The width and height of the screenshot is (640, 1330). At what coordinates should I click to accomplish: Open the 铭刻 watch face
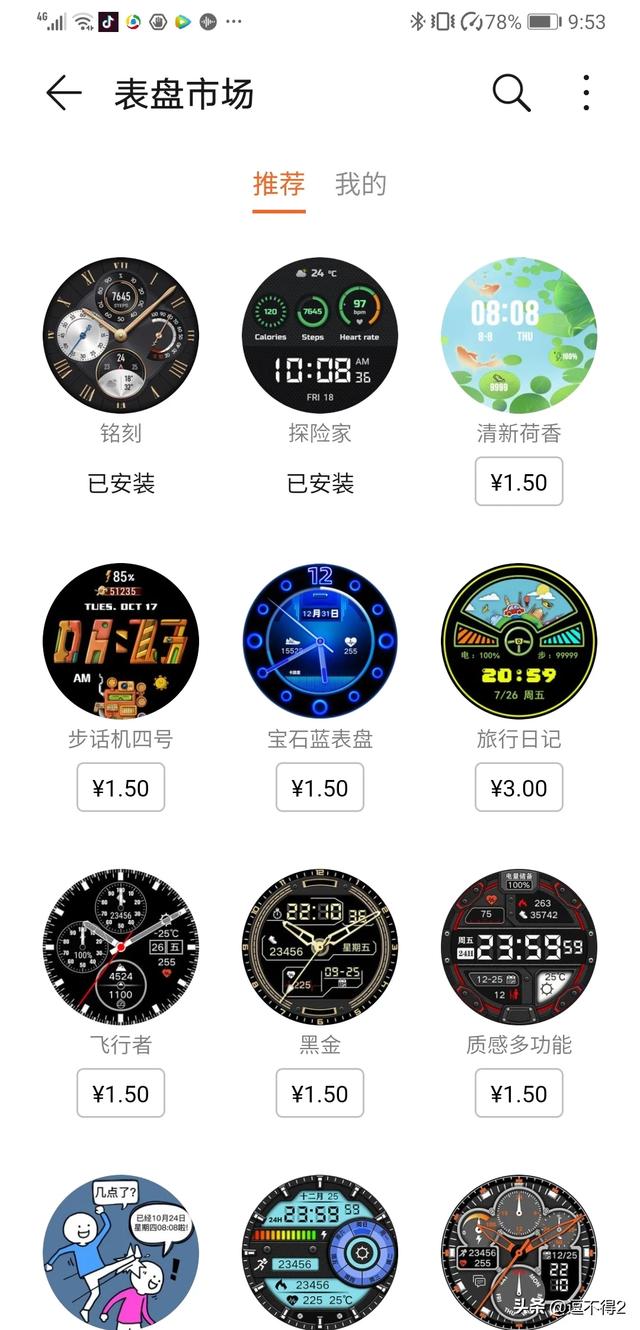coord(121,335)
